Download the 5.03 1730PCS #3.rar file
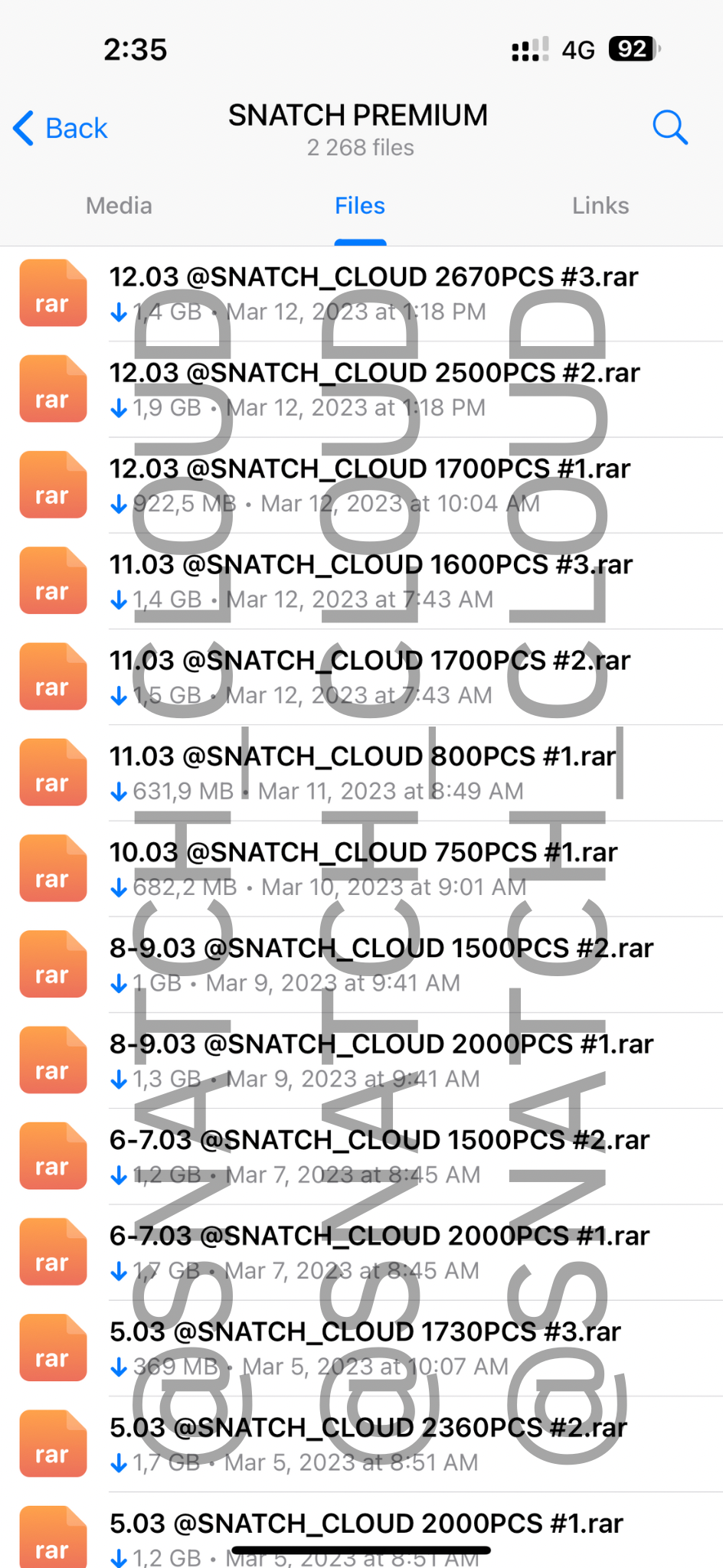Screen dimensions: 723x1568 [119, 1367]
